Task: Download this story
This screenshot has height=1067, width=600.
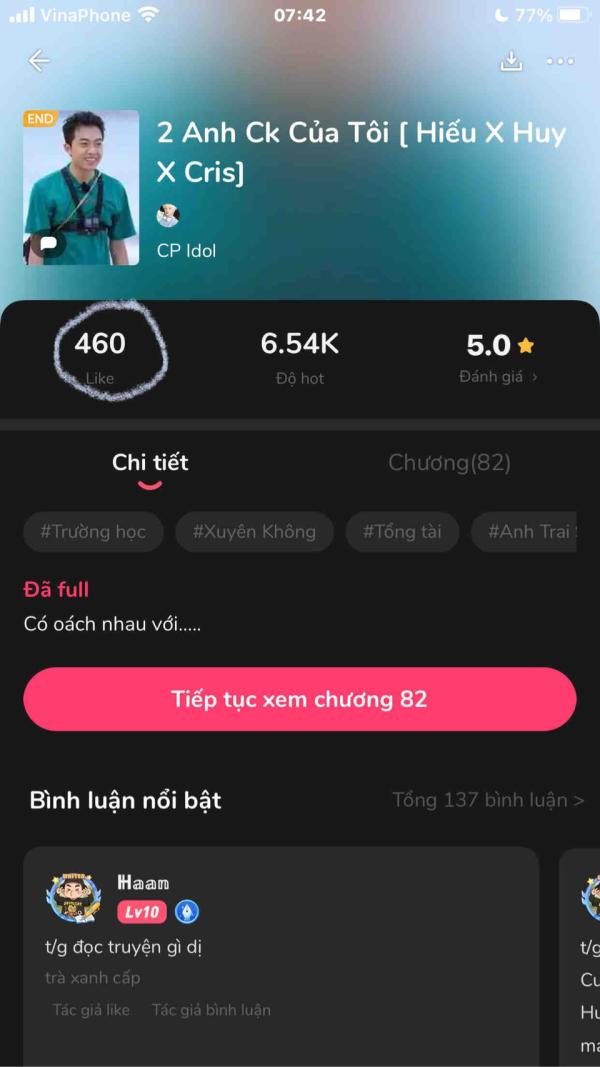Action: (x=511, y=61)
